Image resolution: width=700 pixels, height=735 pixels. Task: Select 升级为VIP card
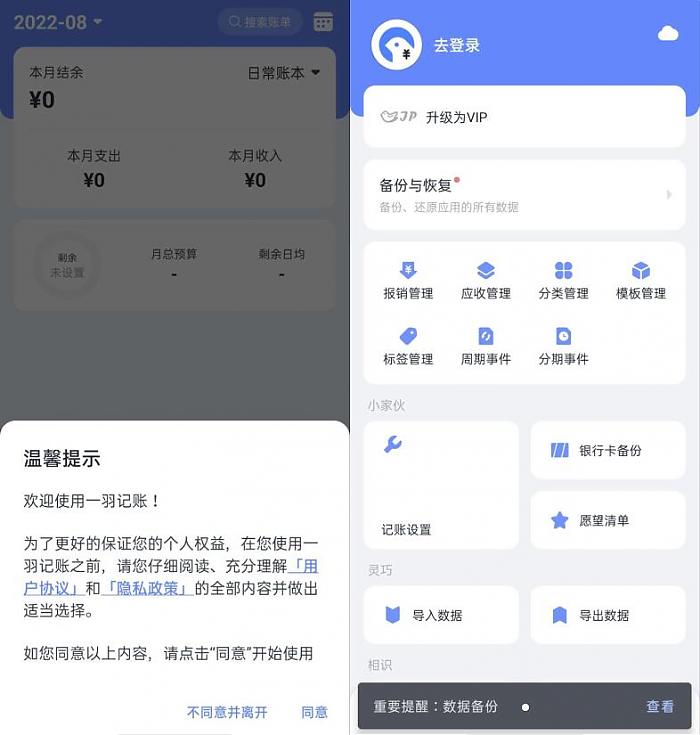[524, 117]
